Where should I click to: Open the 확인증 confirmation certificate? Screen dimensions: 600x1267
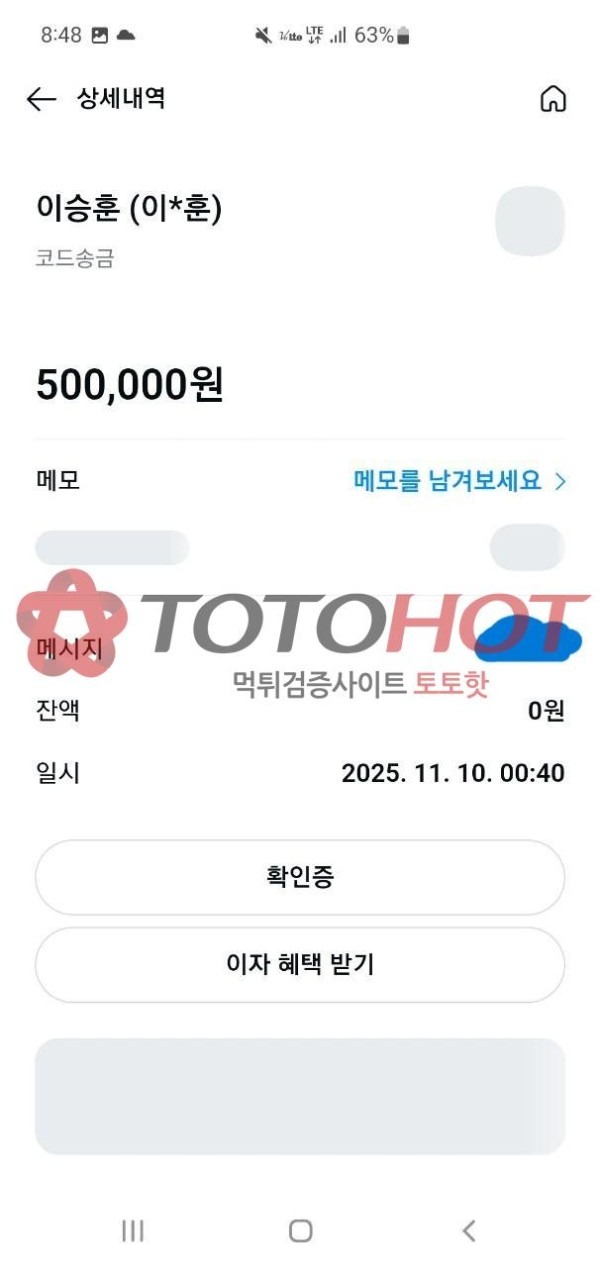300,877
